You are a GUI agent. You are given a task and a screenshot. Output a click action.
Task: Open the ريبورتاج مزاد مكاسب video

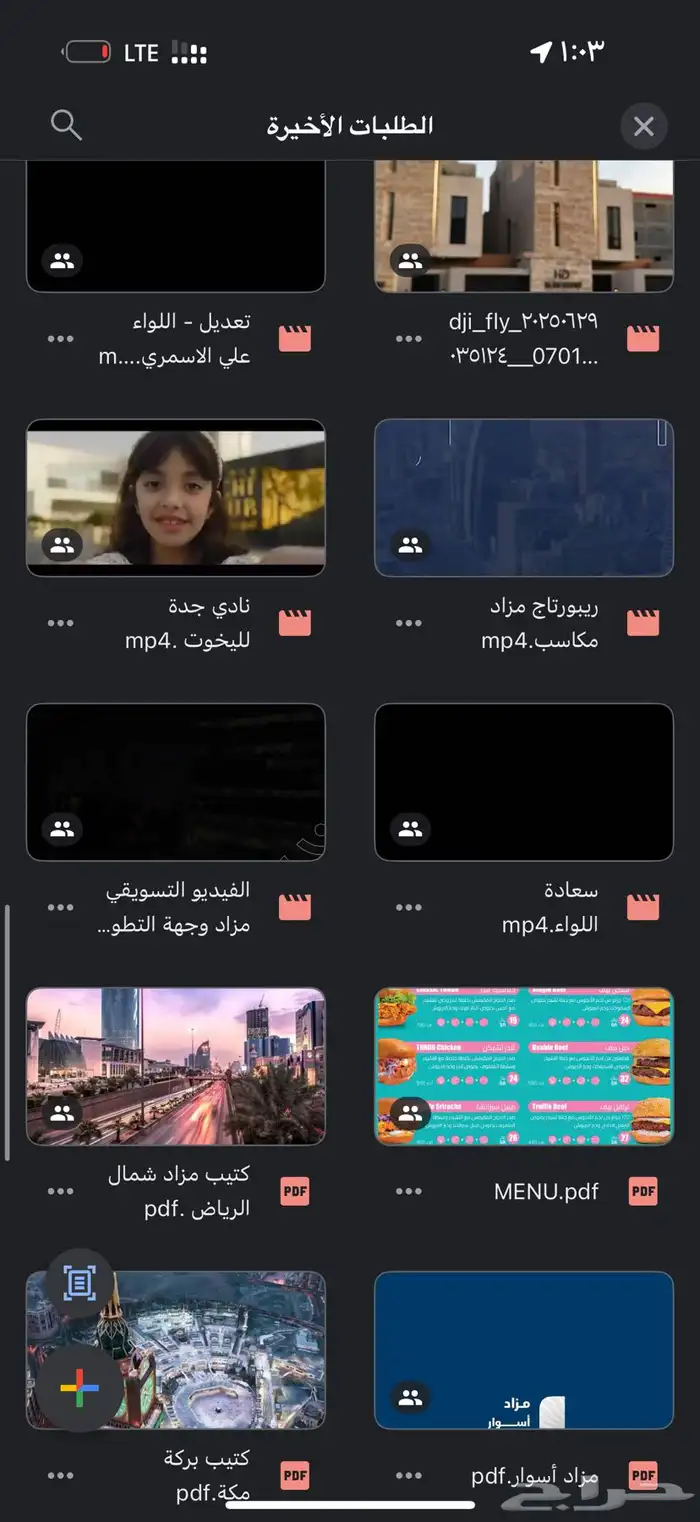pyautogui.click(x=523, y=497)
